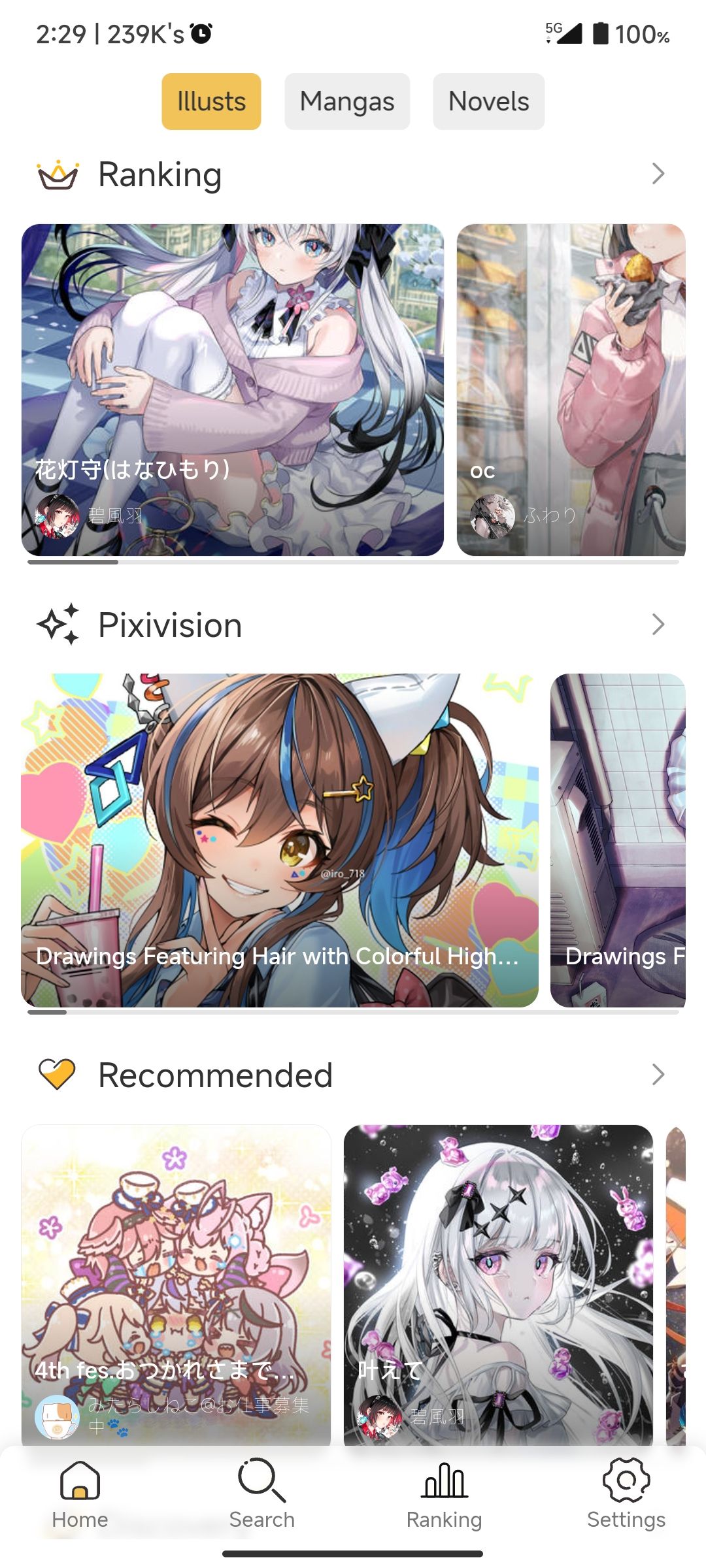Image resolution: width=706 pixels, height=1568 pixels.
Task: Open the partially visible second Pixivision article
Action: [618, 840]
